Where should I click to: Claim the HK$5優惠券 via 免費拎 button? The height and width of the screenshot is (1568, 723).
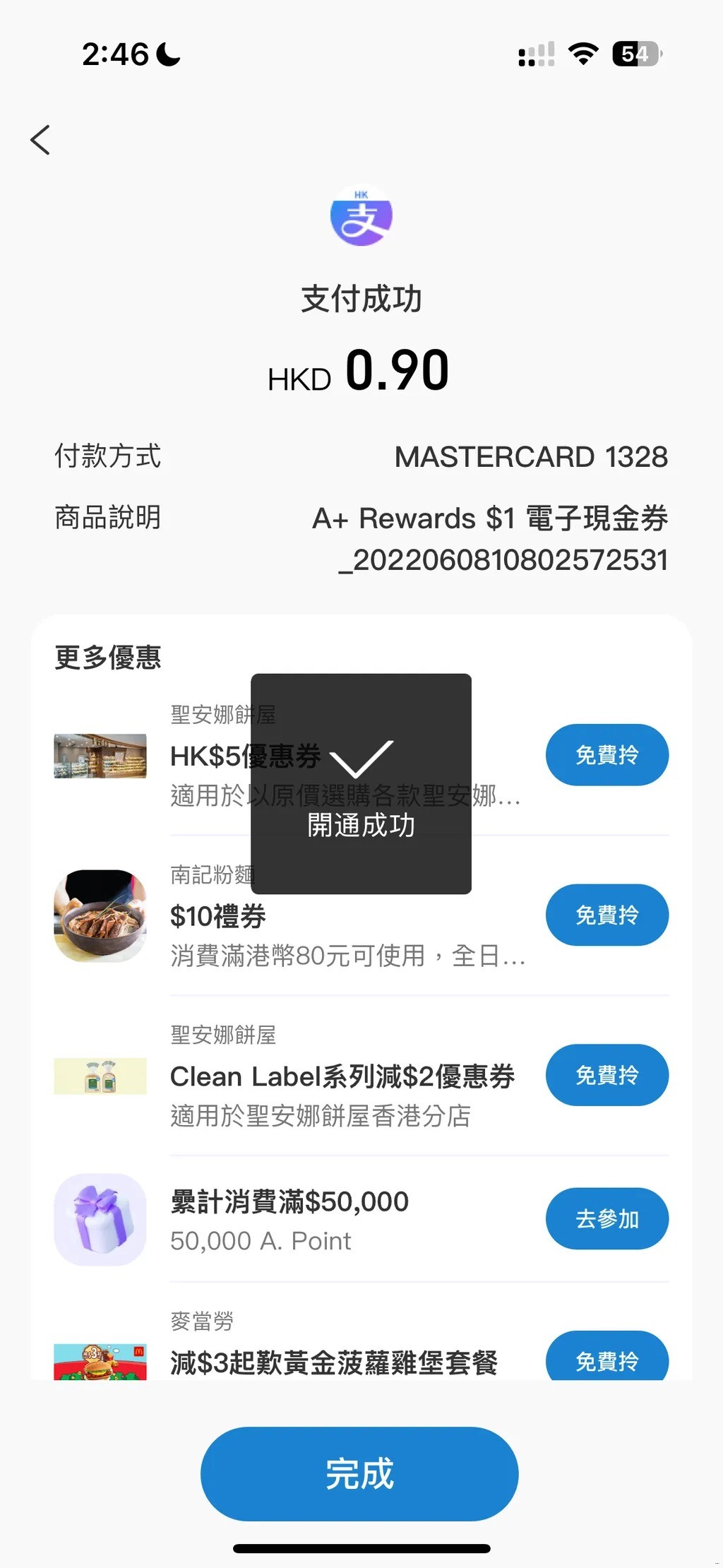point(606,755)
